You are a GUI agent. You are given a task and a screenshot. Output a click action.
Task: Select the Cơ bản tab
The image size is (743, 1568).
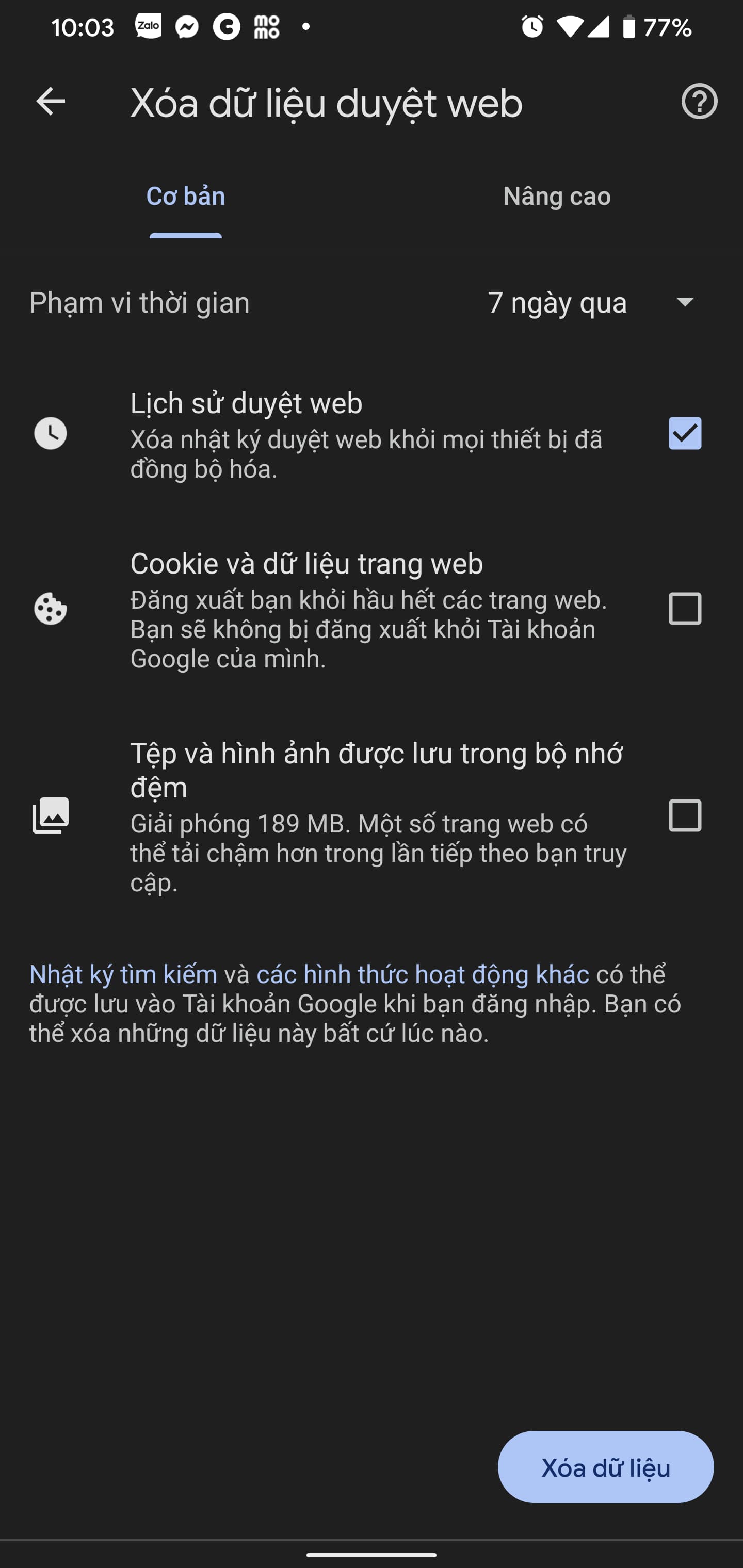pyautogui.click(x=186, y=197)
